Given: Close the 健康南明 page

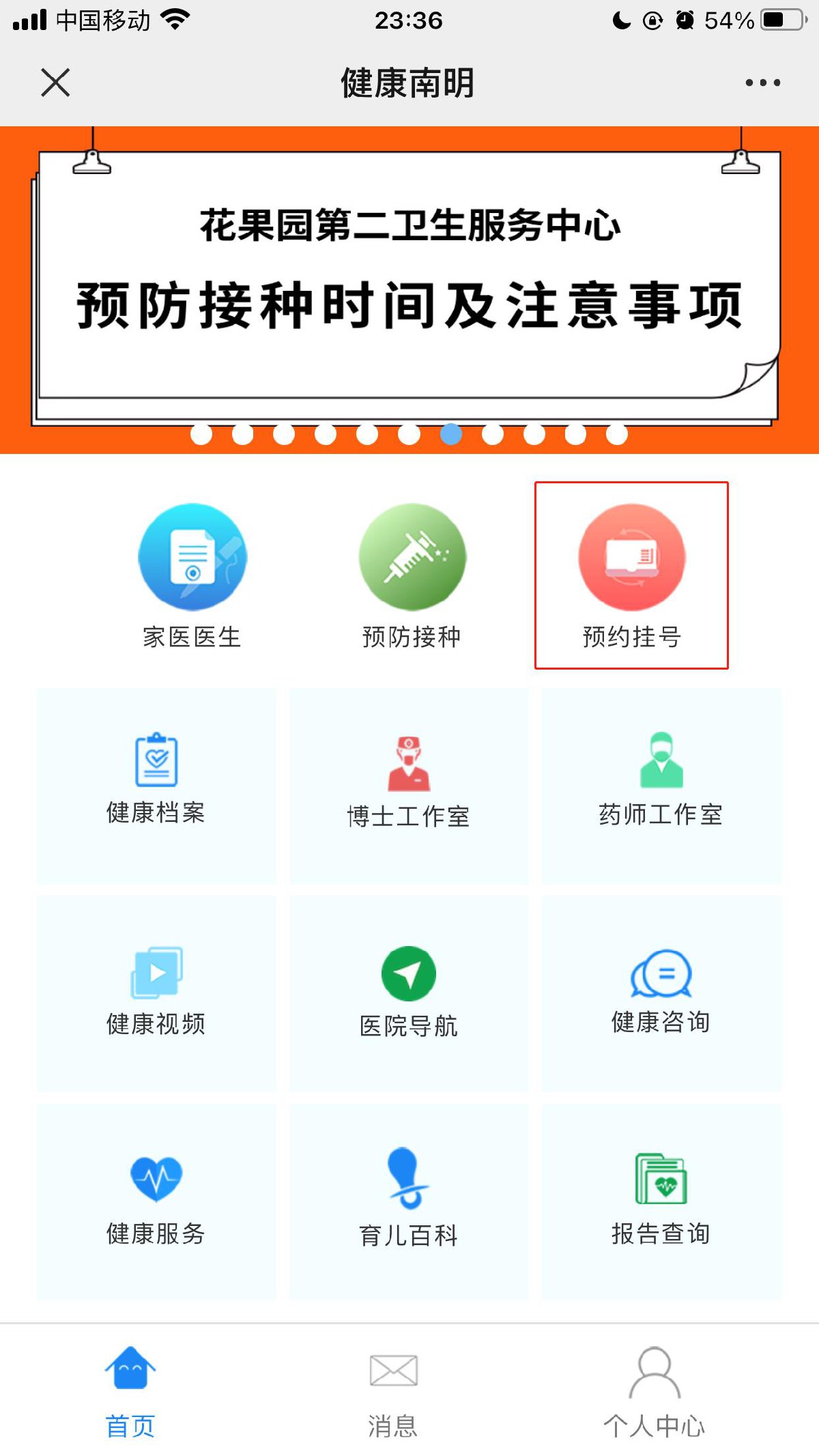Looking at the screenshot, I should (x=55, y=83).
